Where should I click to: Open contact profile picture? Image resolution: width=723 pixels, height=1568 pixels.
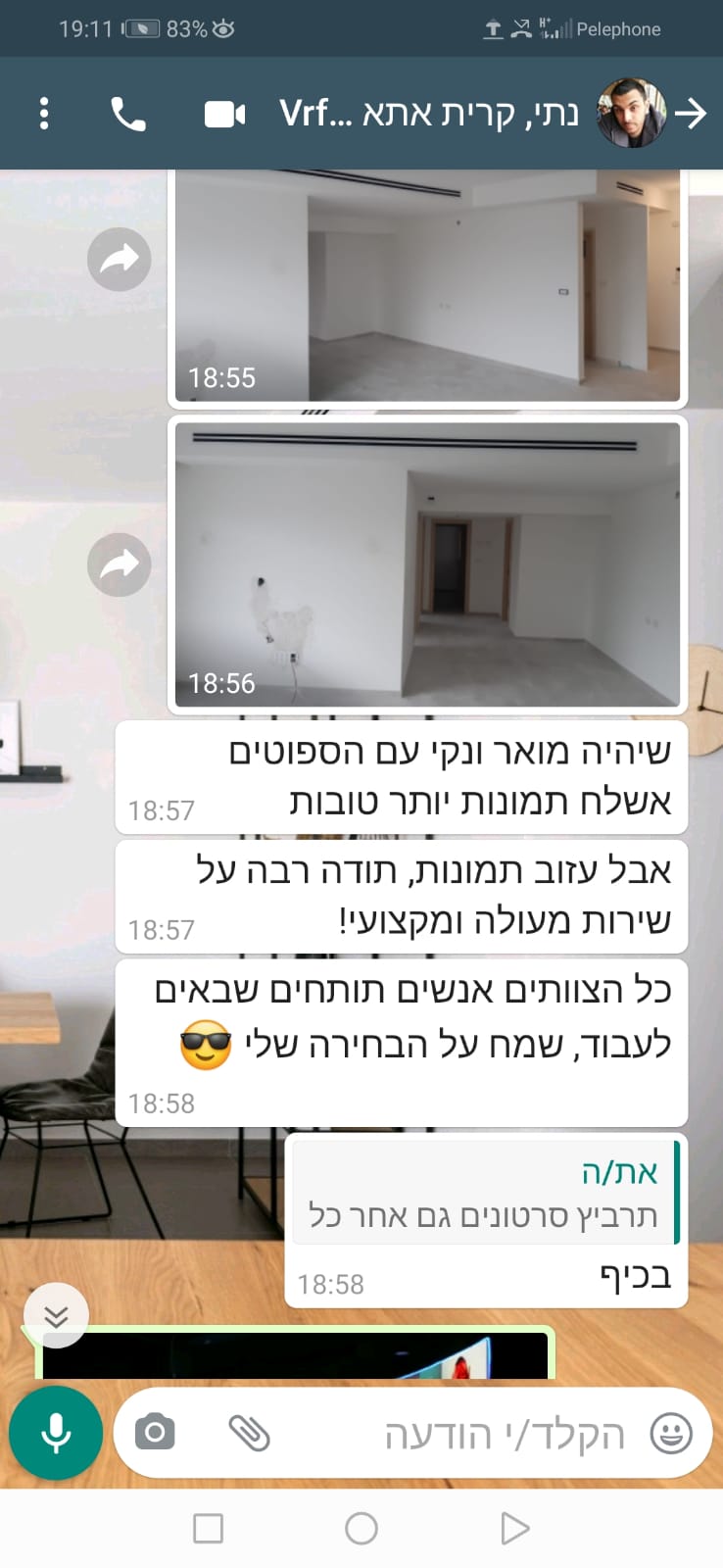click(x=632, y=114)
